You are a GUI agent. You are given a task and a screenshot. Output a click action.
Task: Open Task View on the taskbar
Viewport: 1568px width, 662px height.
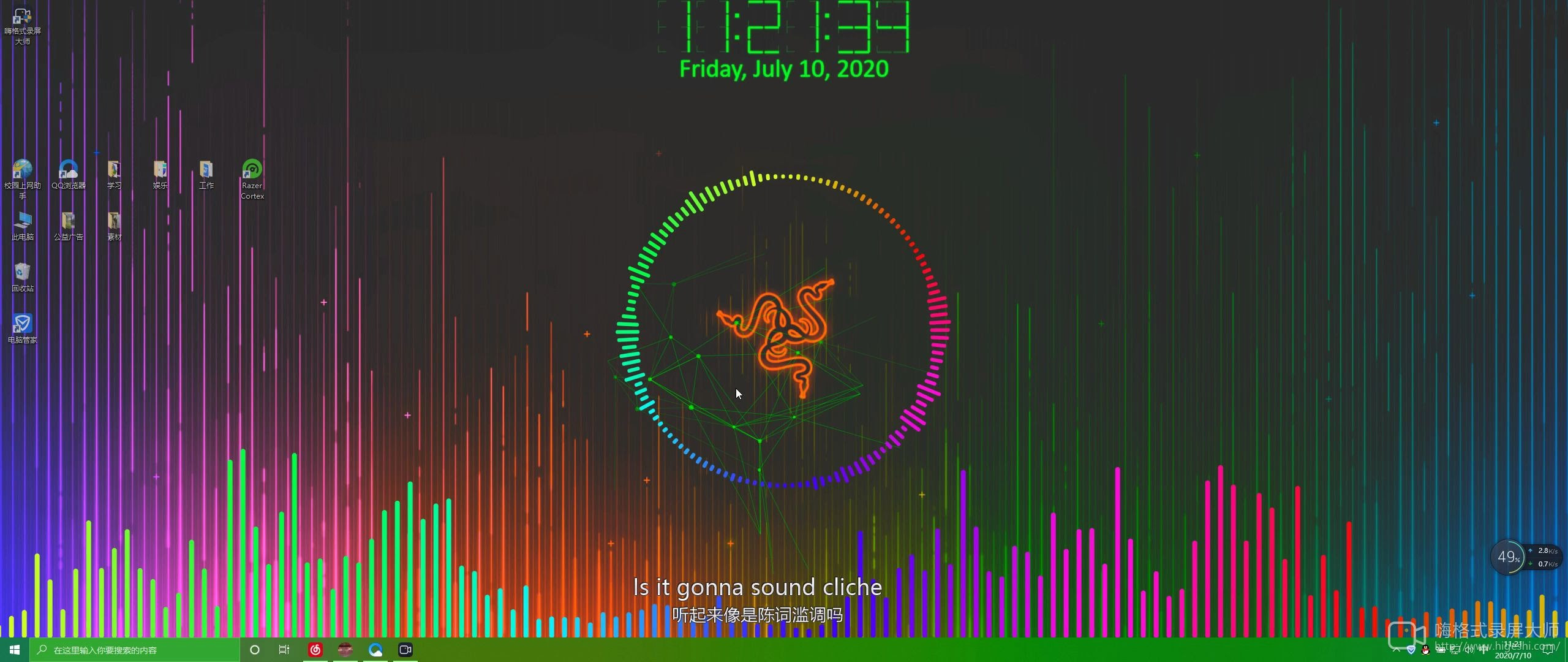[x=284, y=650]
